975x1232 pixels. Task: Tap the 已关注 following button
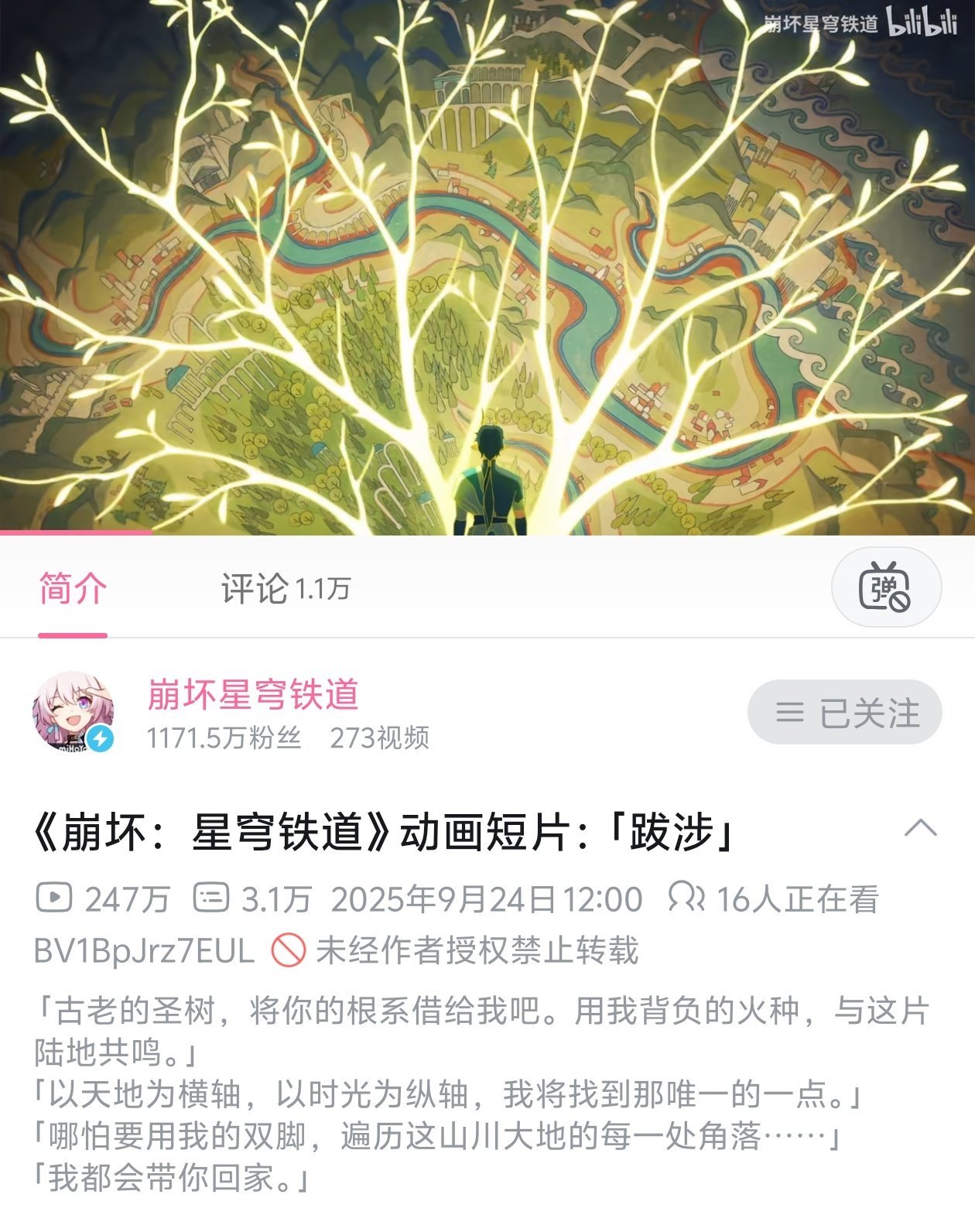[x=845, y=713]
